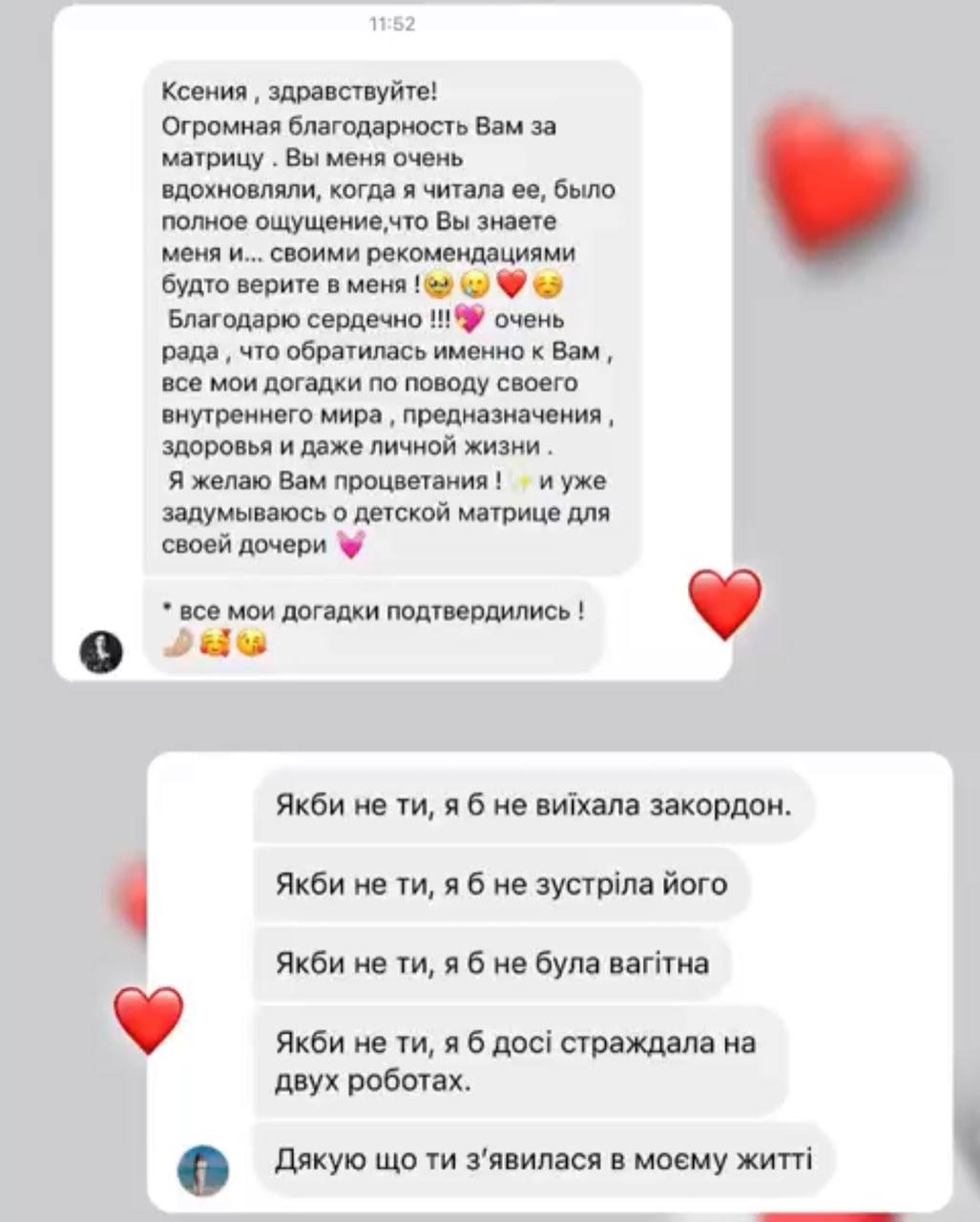This screenshot has width=980, height=1222.
Task: Select the message "Якби не ти, я б не виїхала закордон"
Action: click(534, 805)
